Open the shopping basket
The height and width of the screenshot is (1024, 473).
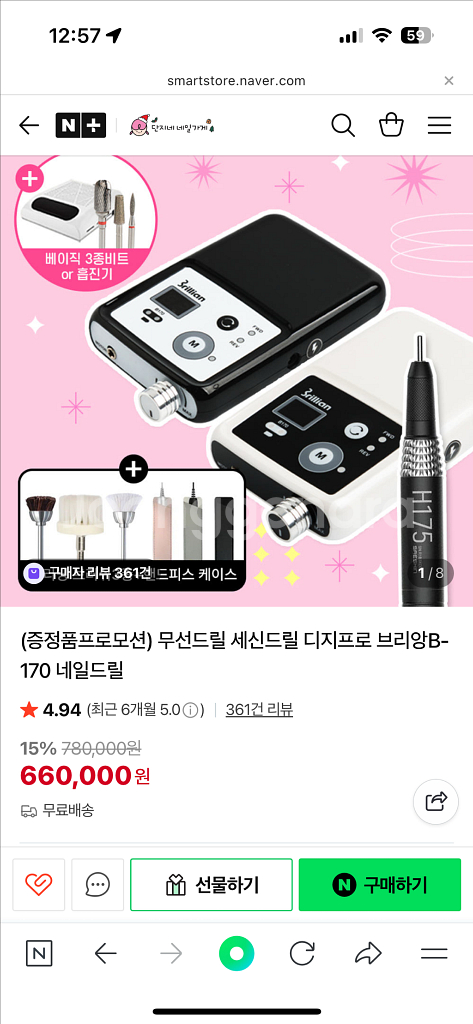coord(391,125)
